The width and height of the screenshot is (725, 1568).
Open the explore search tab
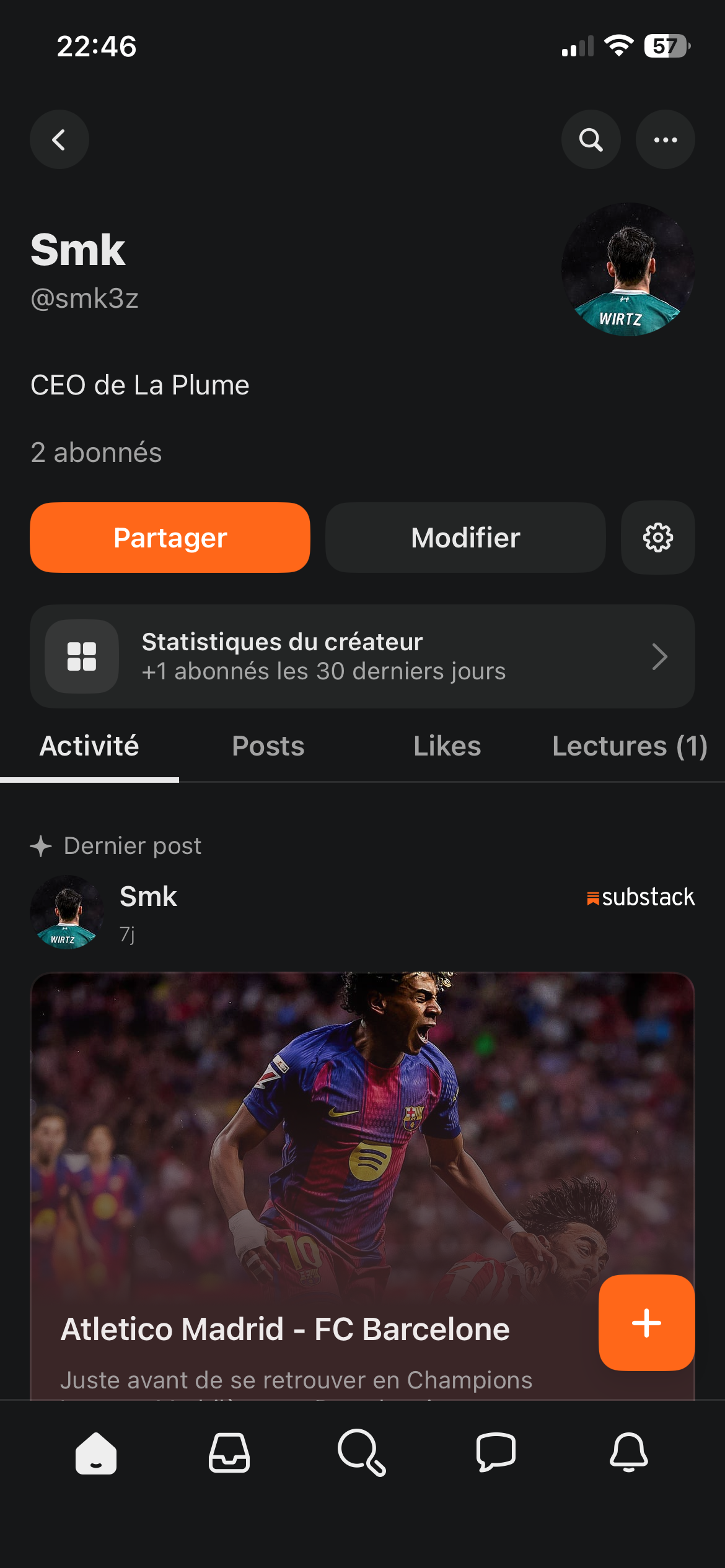click(x=362, y=1453)
